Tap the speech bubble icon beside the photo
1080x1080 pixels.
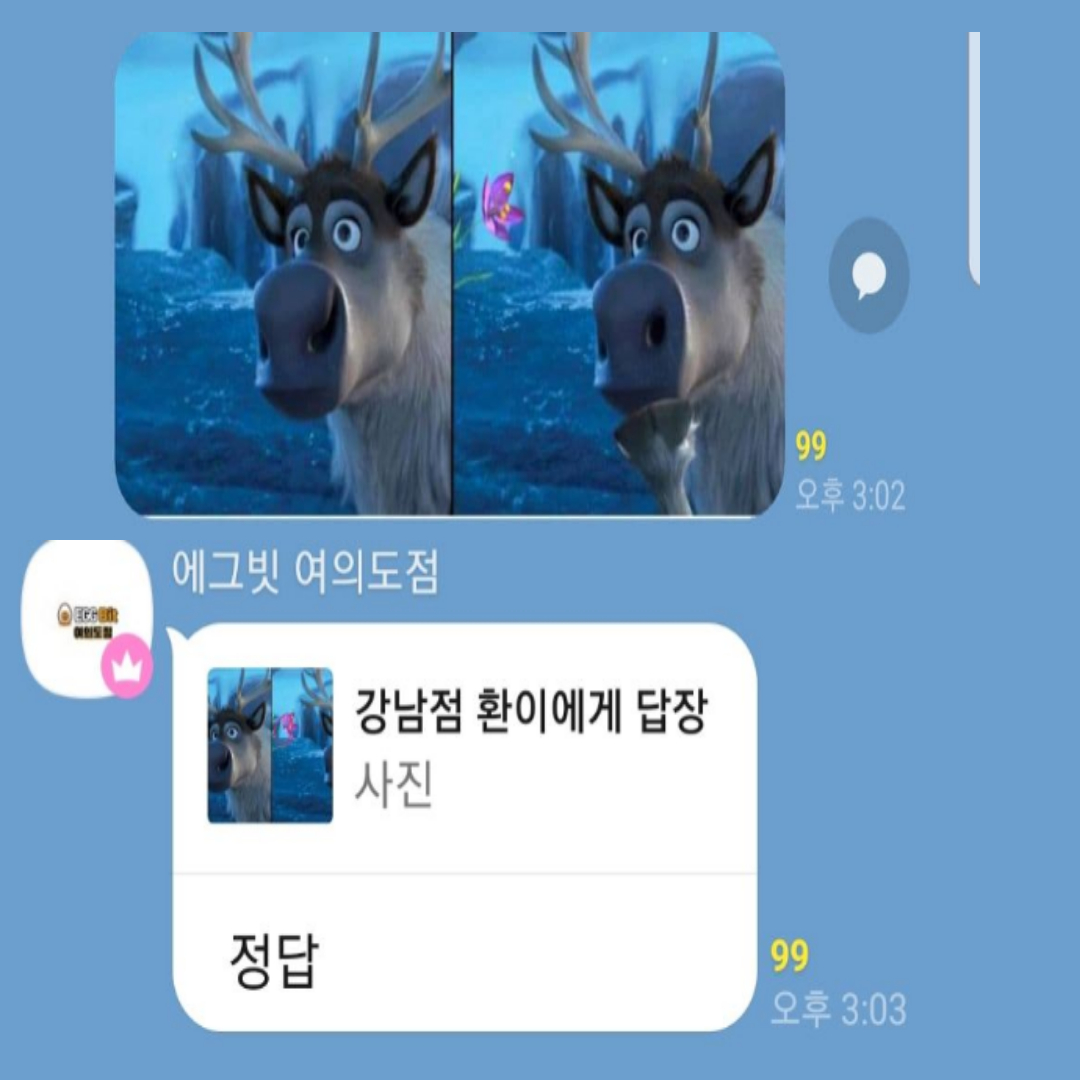869,274
